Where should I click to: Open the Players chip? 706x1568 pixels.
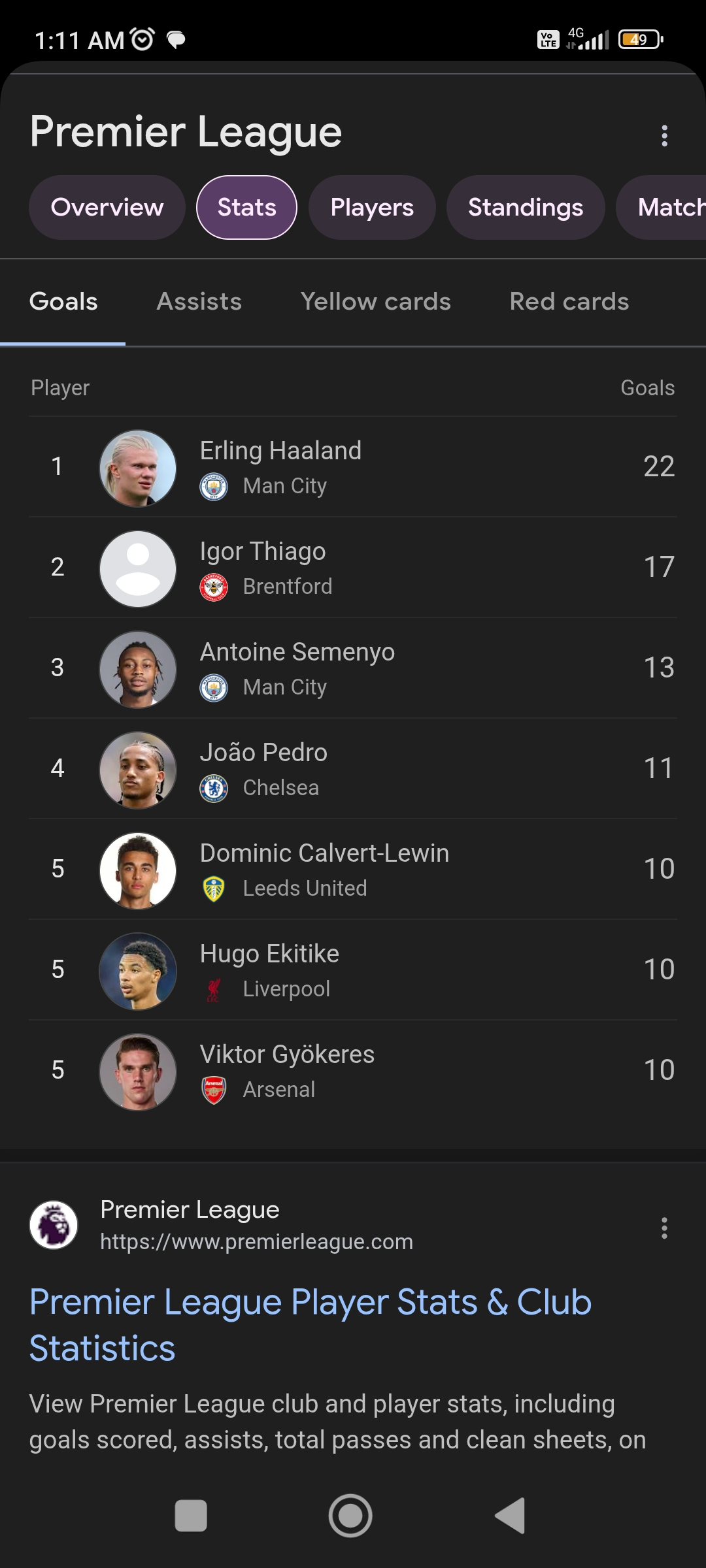[372, 207]
